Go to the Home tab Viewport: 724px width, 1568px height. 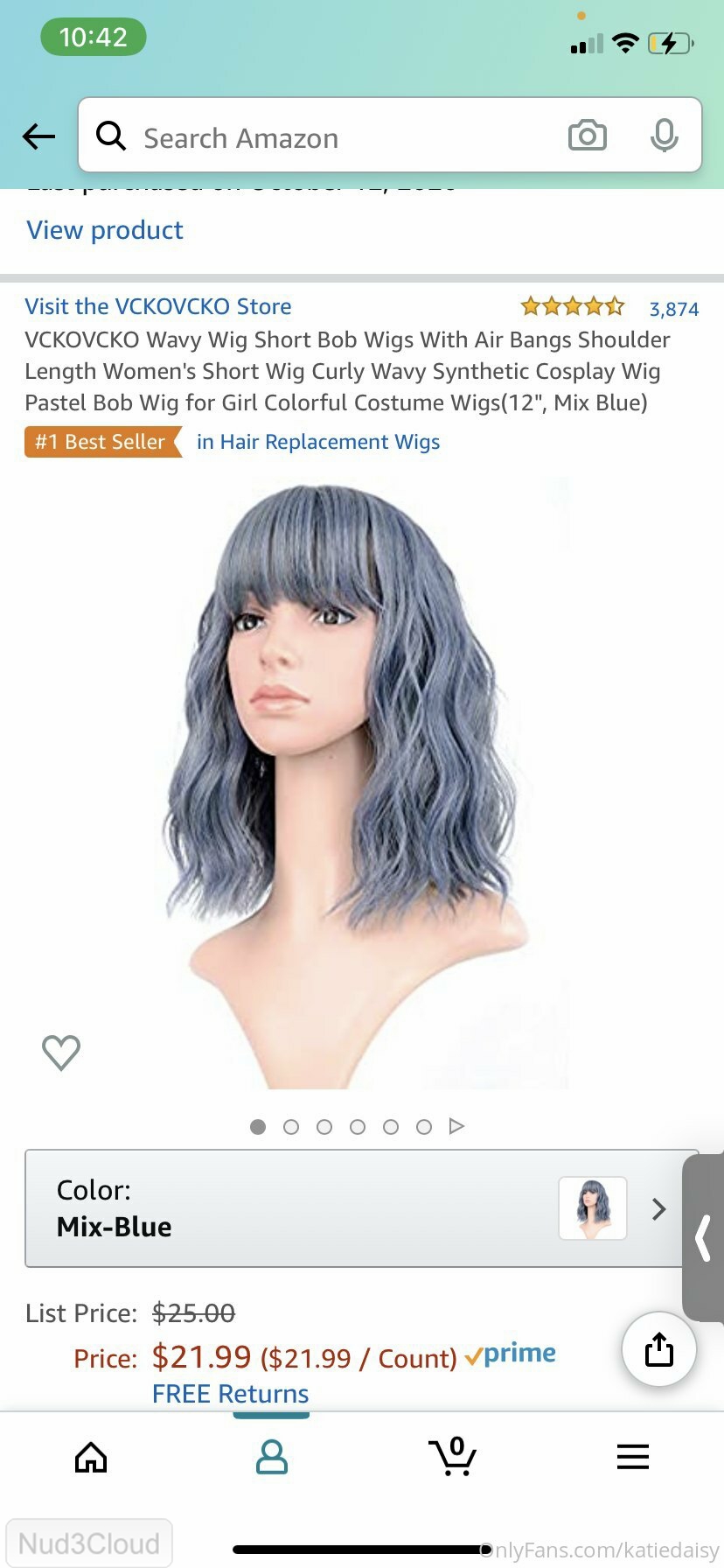91,1458
